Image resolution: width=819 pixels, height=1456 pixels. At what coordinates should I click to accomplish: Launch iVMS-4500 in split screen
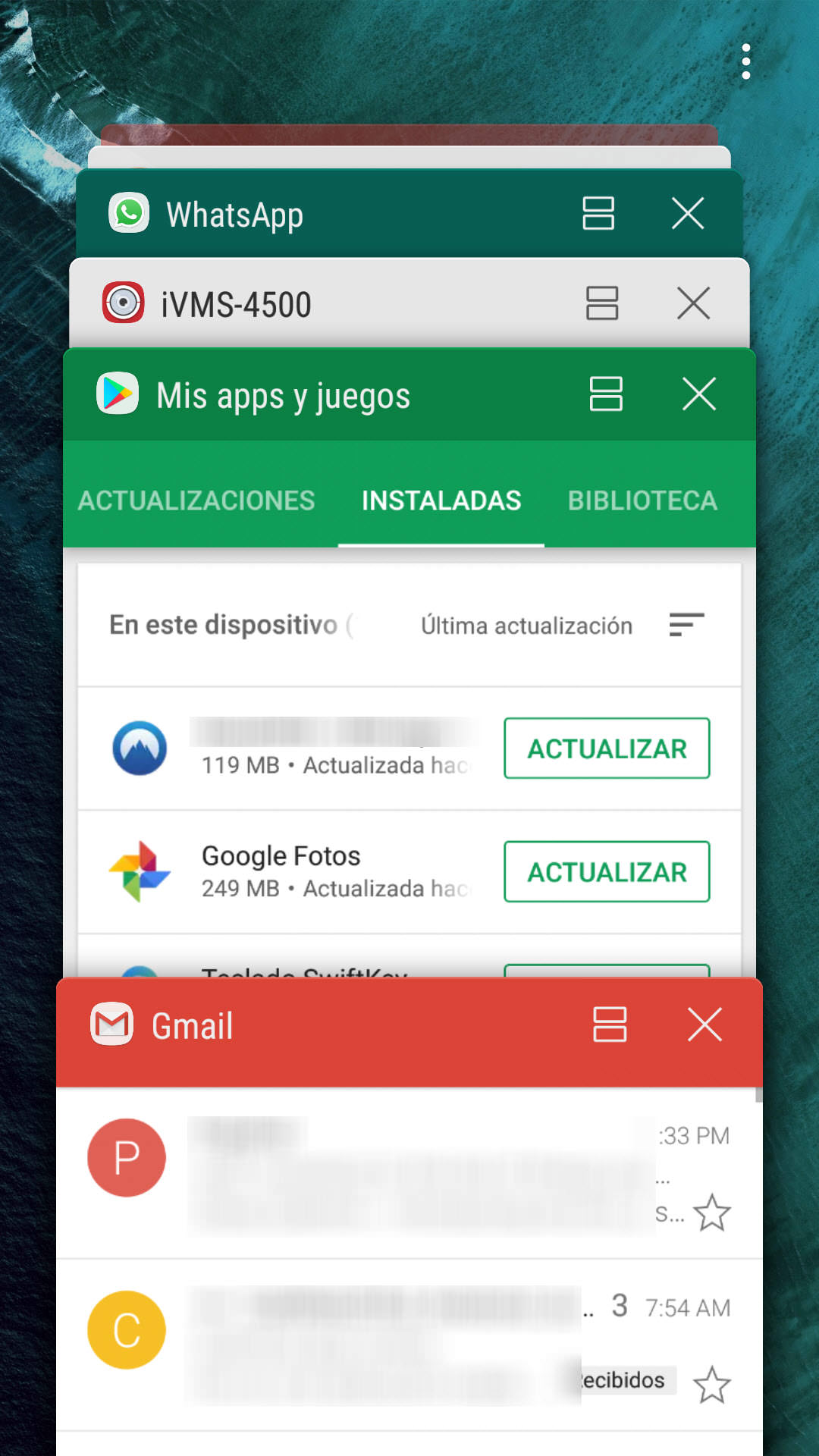[602, 303]
